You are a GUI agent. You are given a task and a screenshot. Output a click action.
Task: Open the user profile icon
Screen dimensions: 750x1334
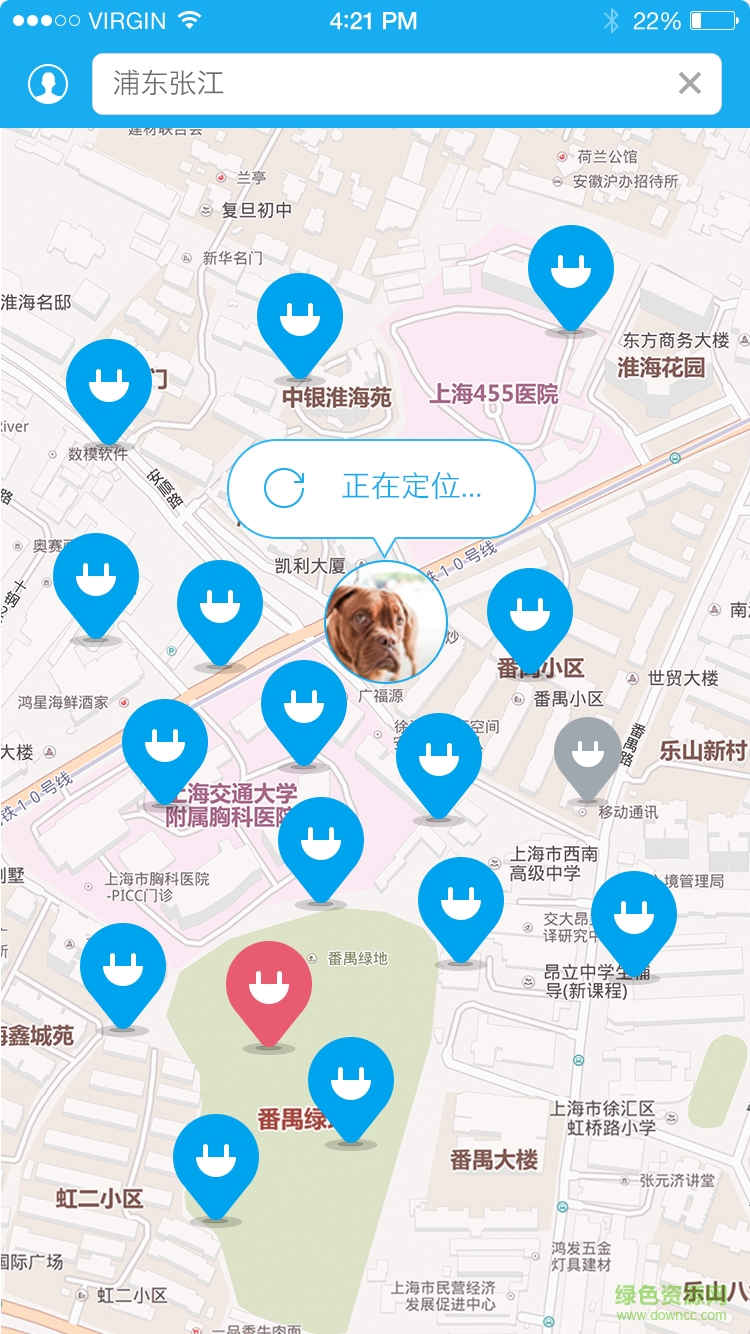click(48, 84)
